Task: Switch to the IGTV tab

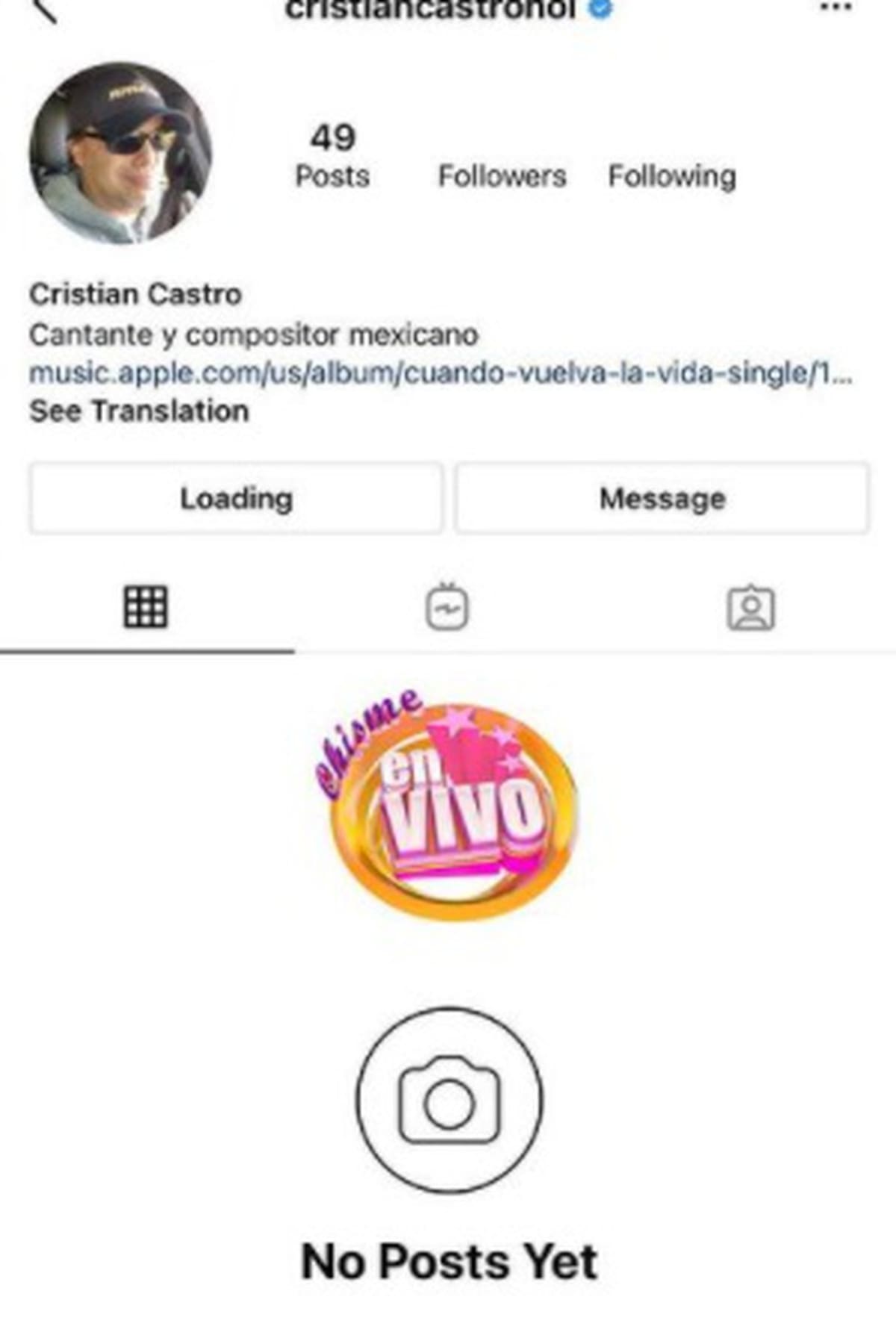Action: pos(447,608)
